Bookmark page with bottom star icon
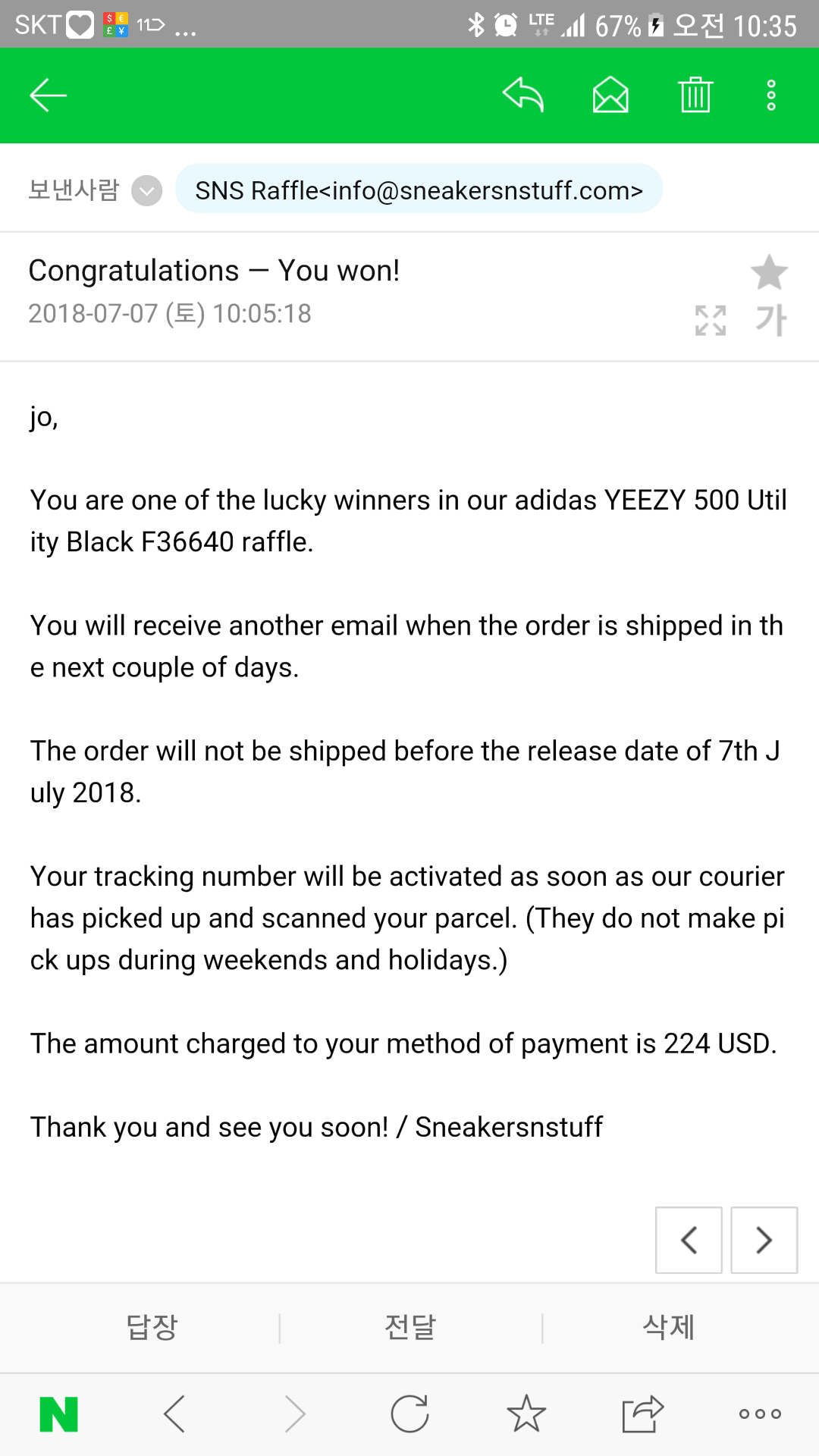The image size is (819, 1456). pos(526,1414)
